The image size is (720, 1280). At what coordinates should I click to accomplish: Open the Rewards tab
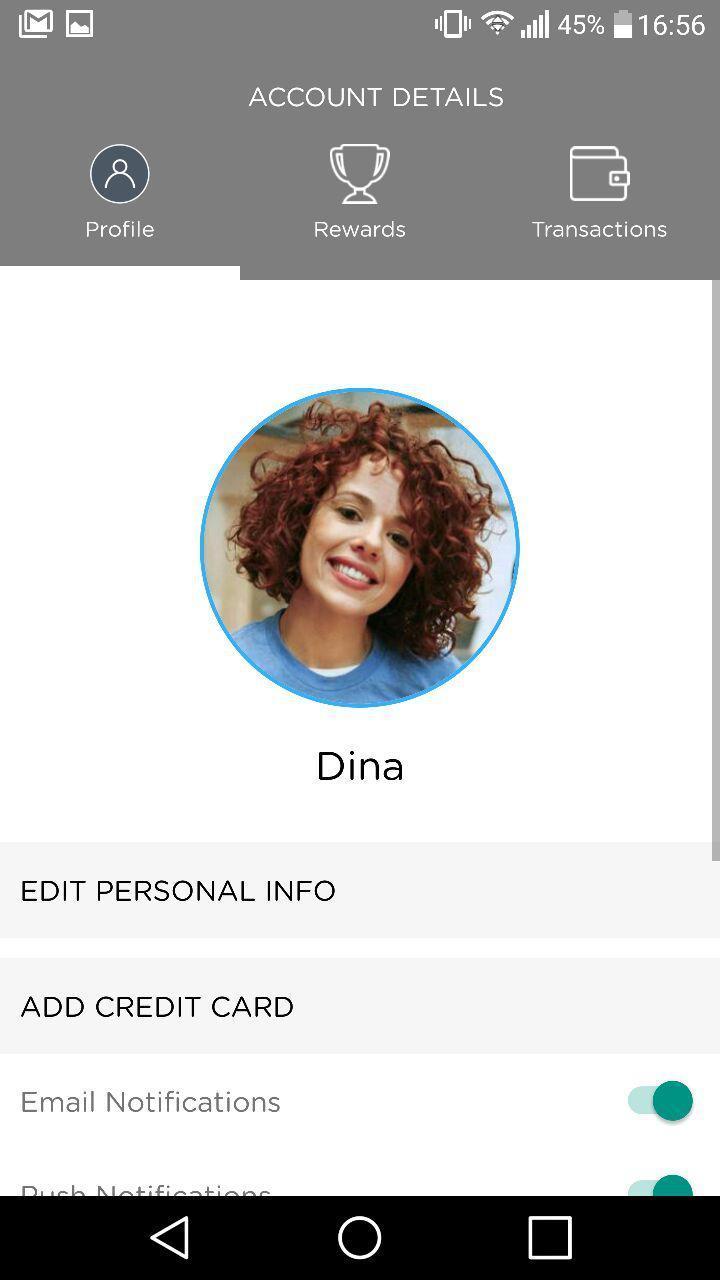tap(359, 192)
